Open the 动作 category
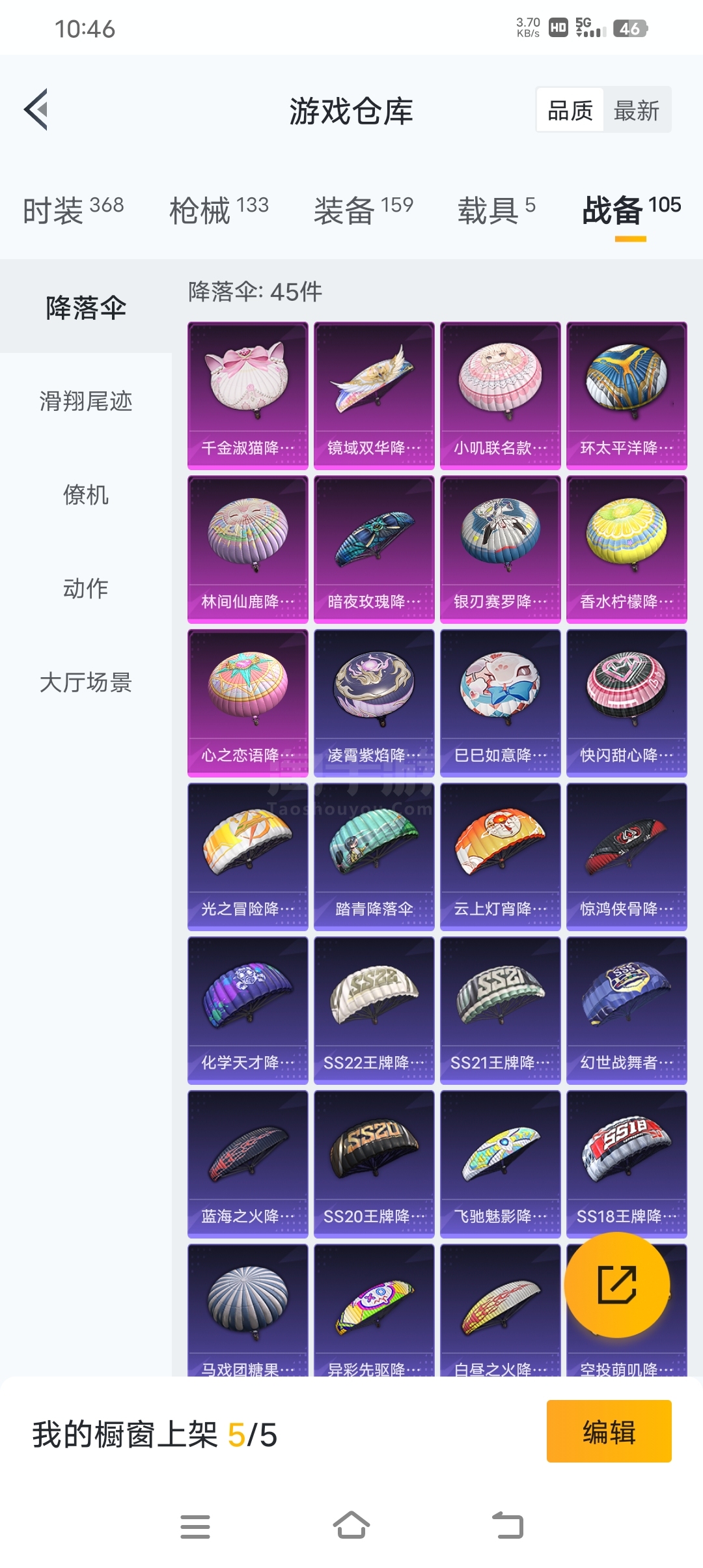The width and height of the screenshot is (703, 1568). [x=86, y=588]
